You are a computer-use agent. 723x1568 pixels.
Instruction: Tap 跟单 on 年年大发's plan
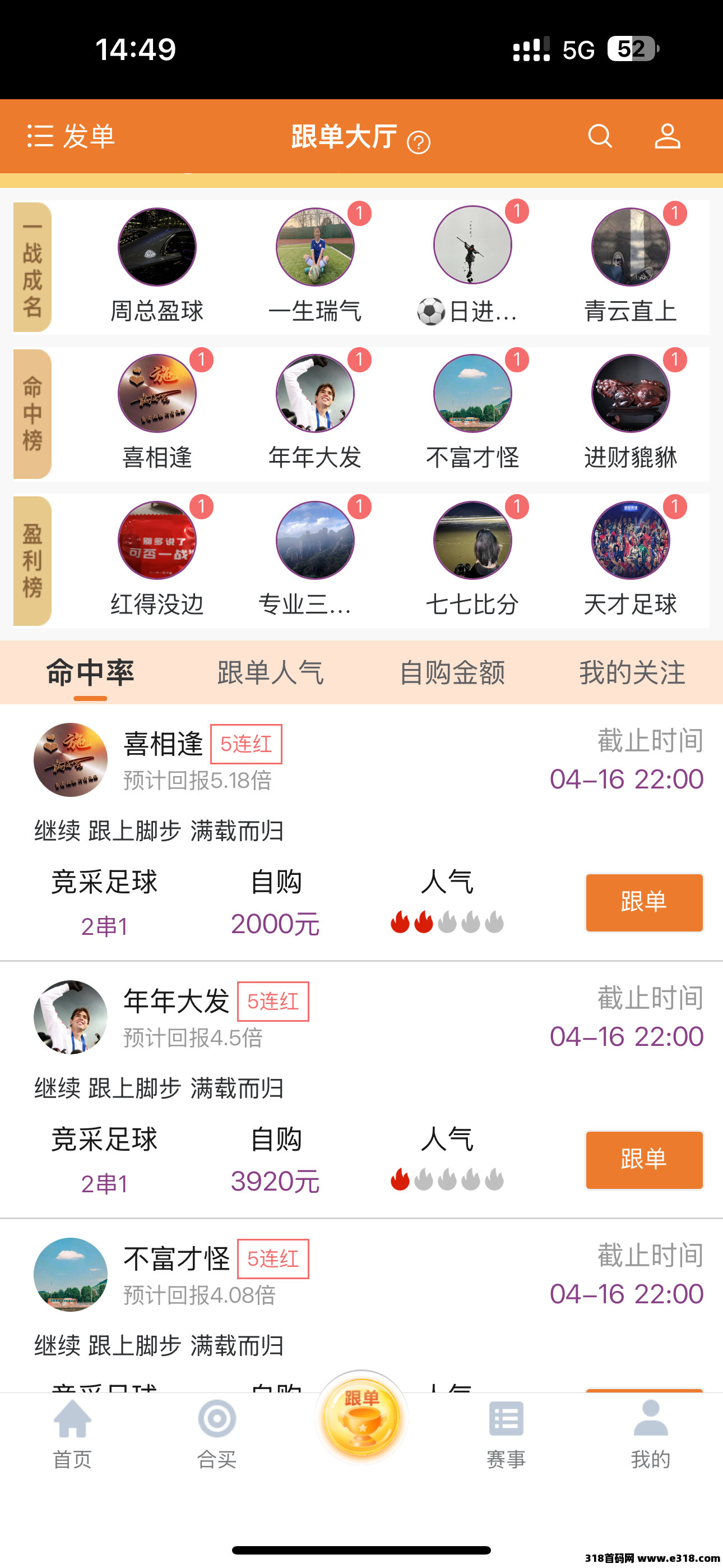click(x=644, y=1160)
